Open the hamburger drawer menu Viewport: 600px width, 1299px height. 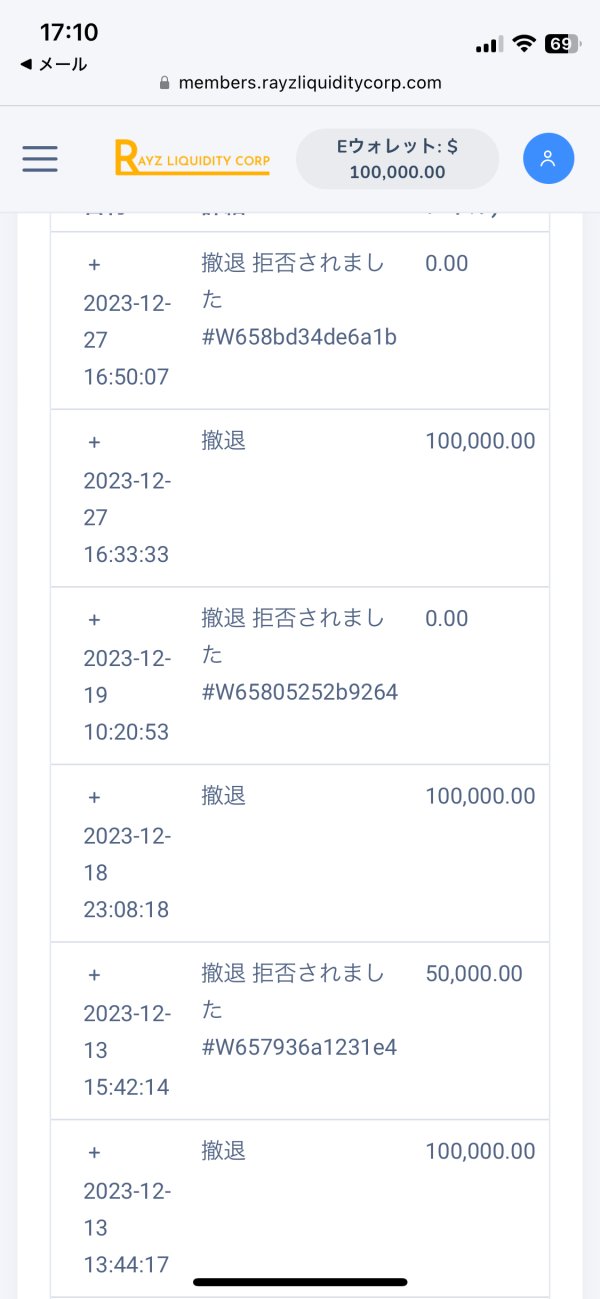click(x=40, y=158)
